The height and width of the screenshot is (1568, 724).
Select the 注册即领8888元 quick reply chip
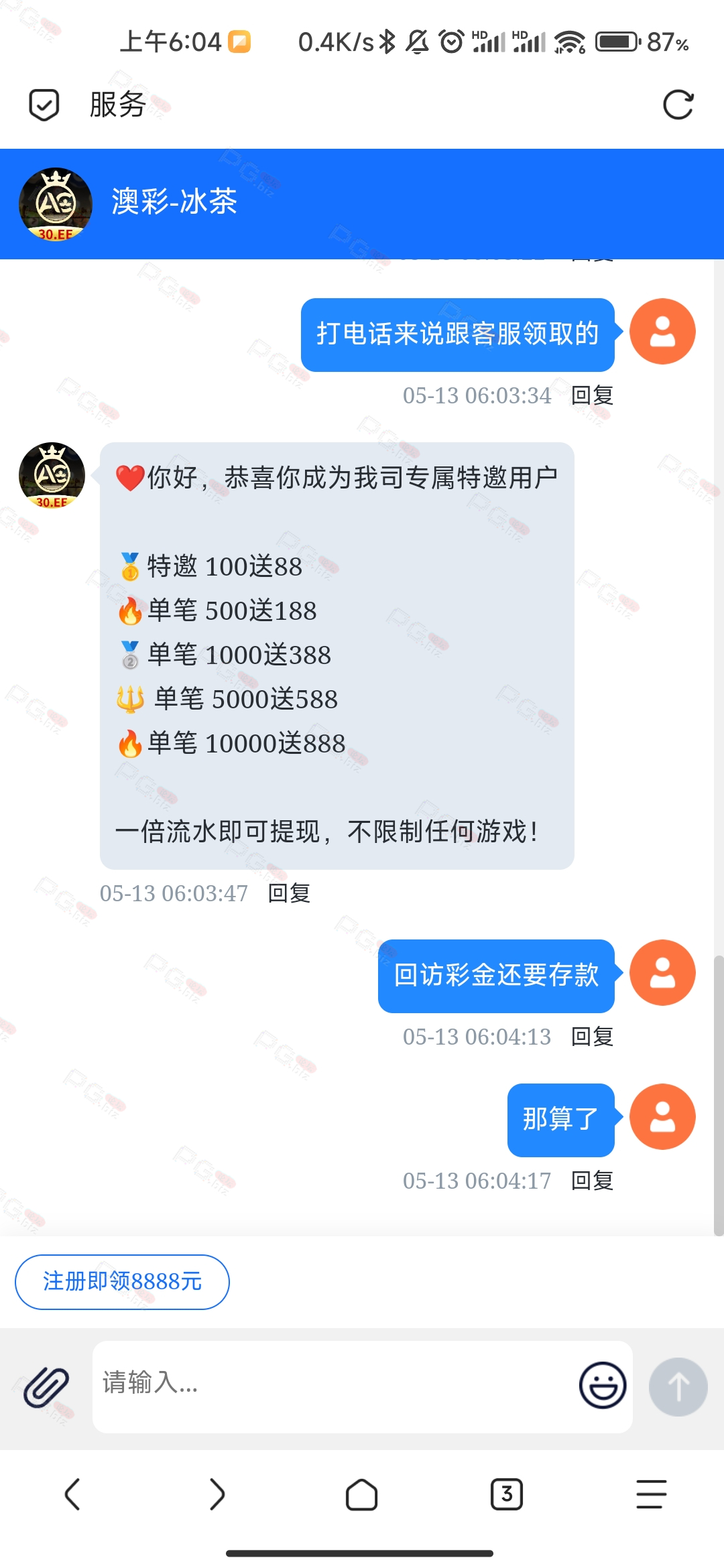(122, 1282)
